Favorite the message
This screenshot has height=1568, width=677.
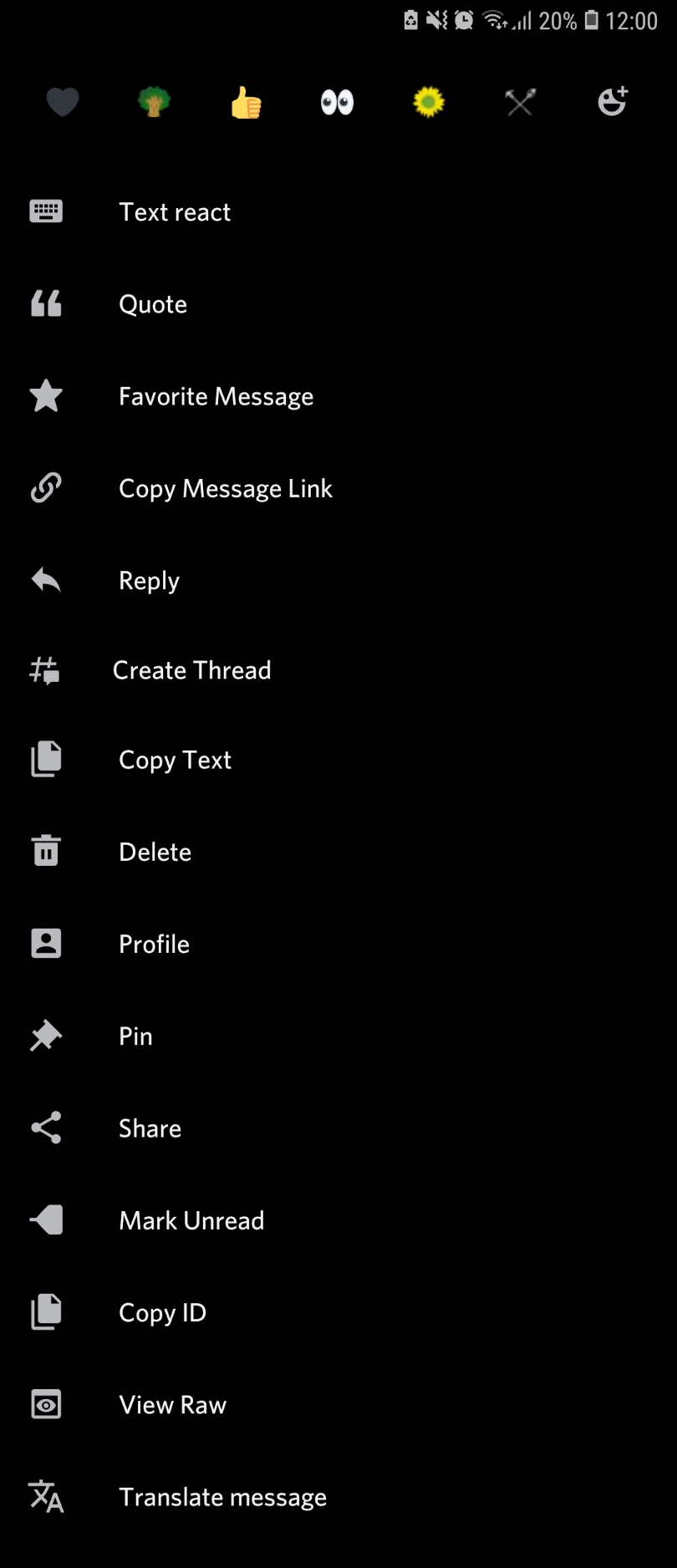(215, 395)
